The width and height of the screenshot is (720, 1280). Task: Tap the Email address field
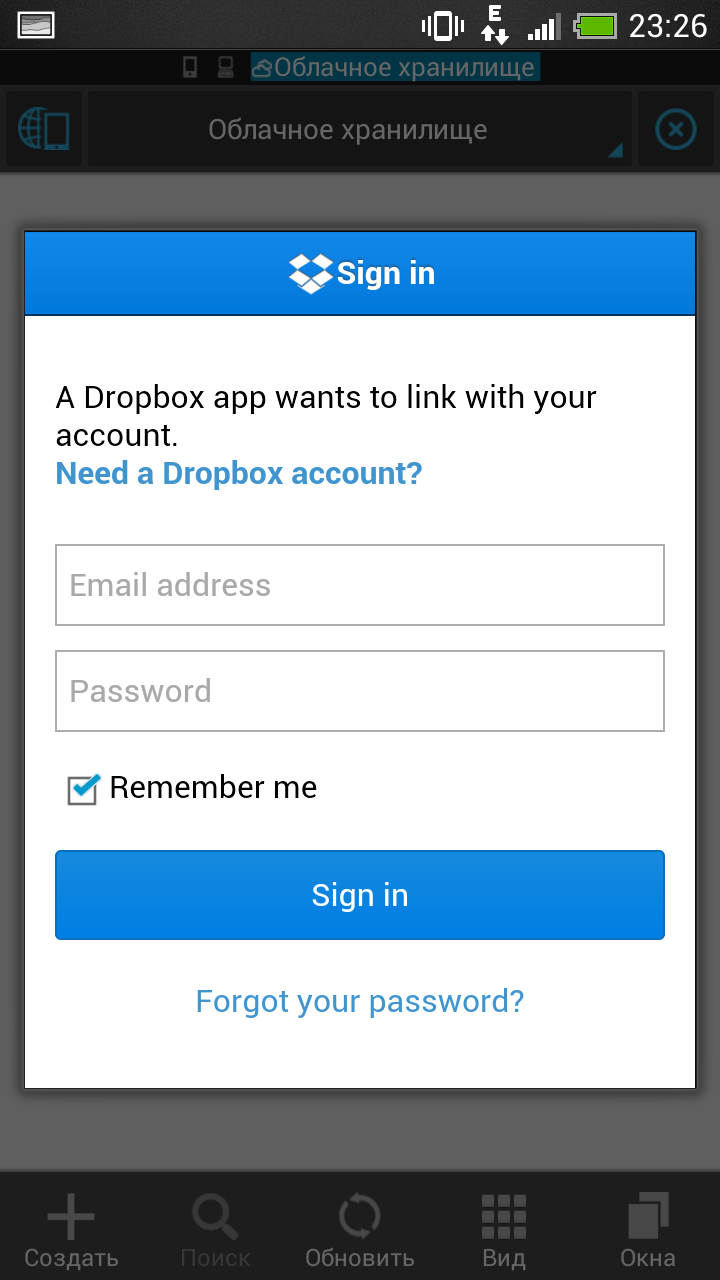coord(360,585)
